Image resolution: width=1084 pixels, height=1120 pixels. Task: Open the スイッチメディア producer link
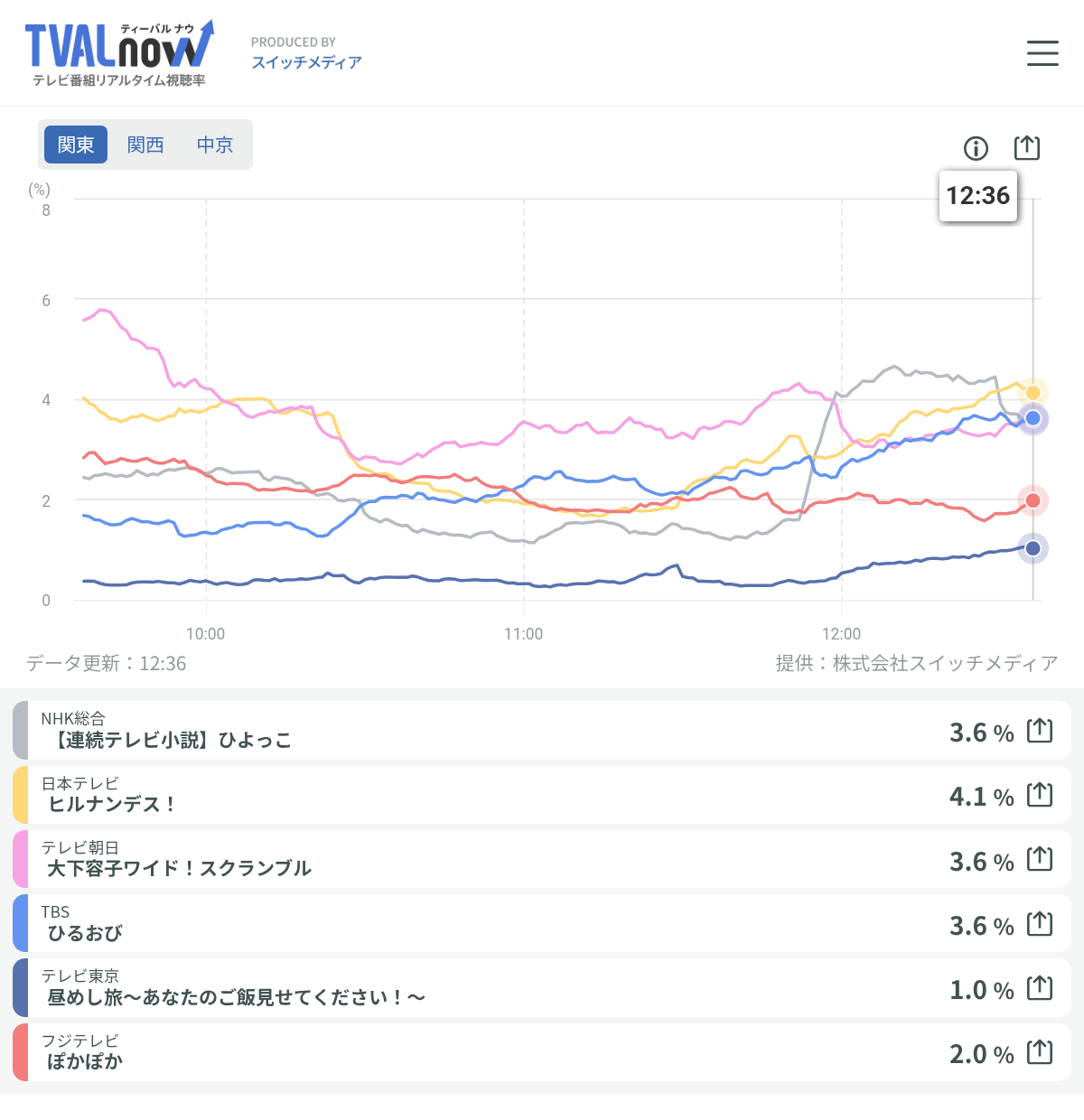[306, 62]
